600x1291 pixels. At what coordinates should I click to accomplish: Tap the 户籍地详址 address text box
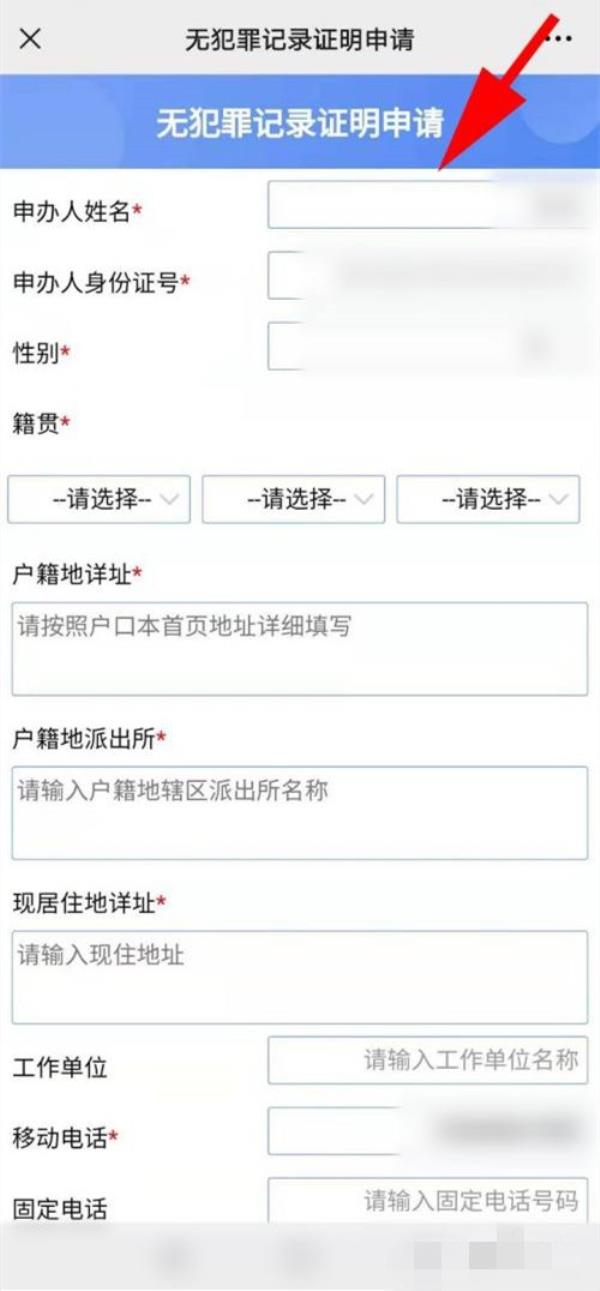[299, 649]
